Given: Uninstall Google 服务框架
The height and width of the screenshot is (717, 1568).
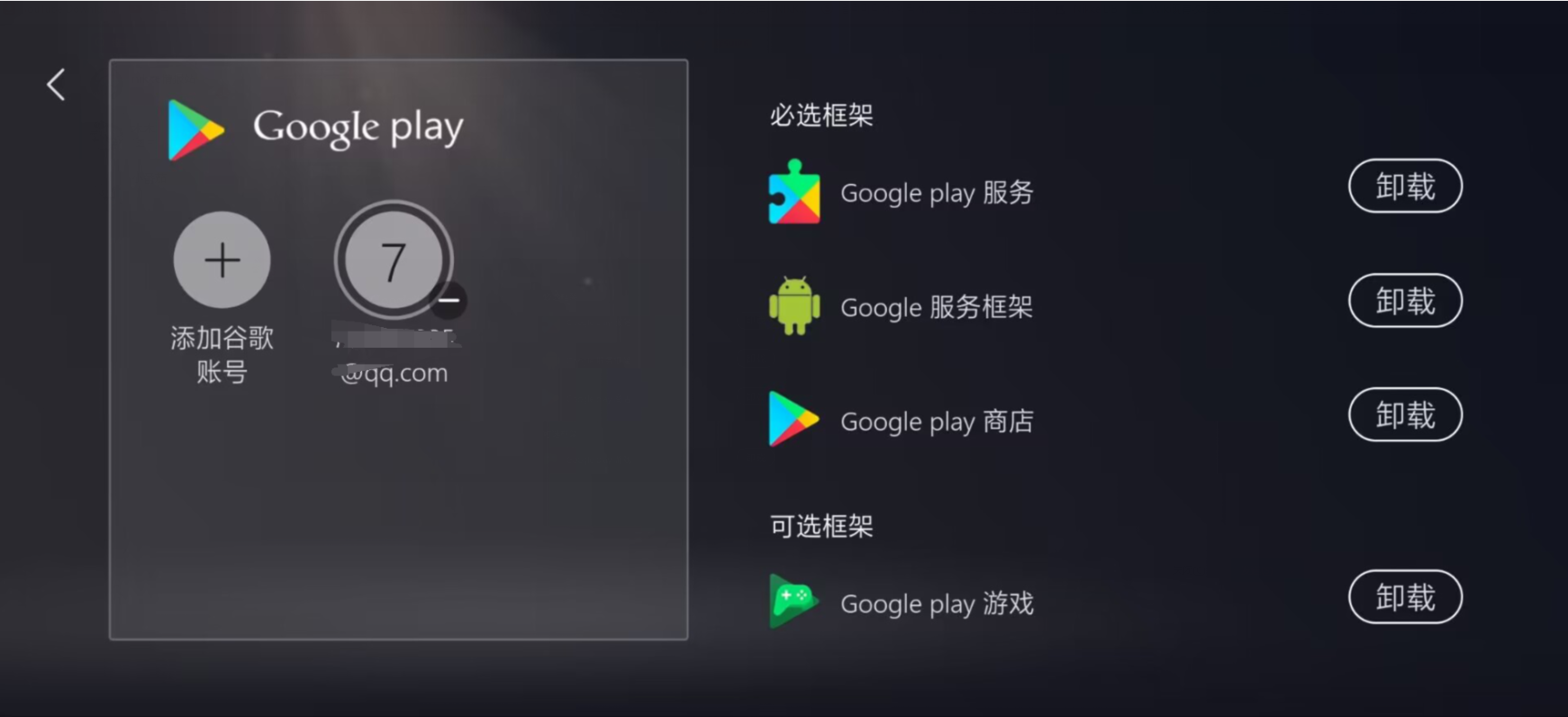Looking at the screenshot, I should (1404, 301).
